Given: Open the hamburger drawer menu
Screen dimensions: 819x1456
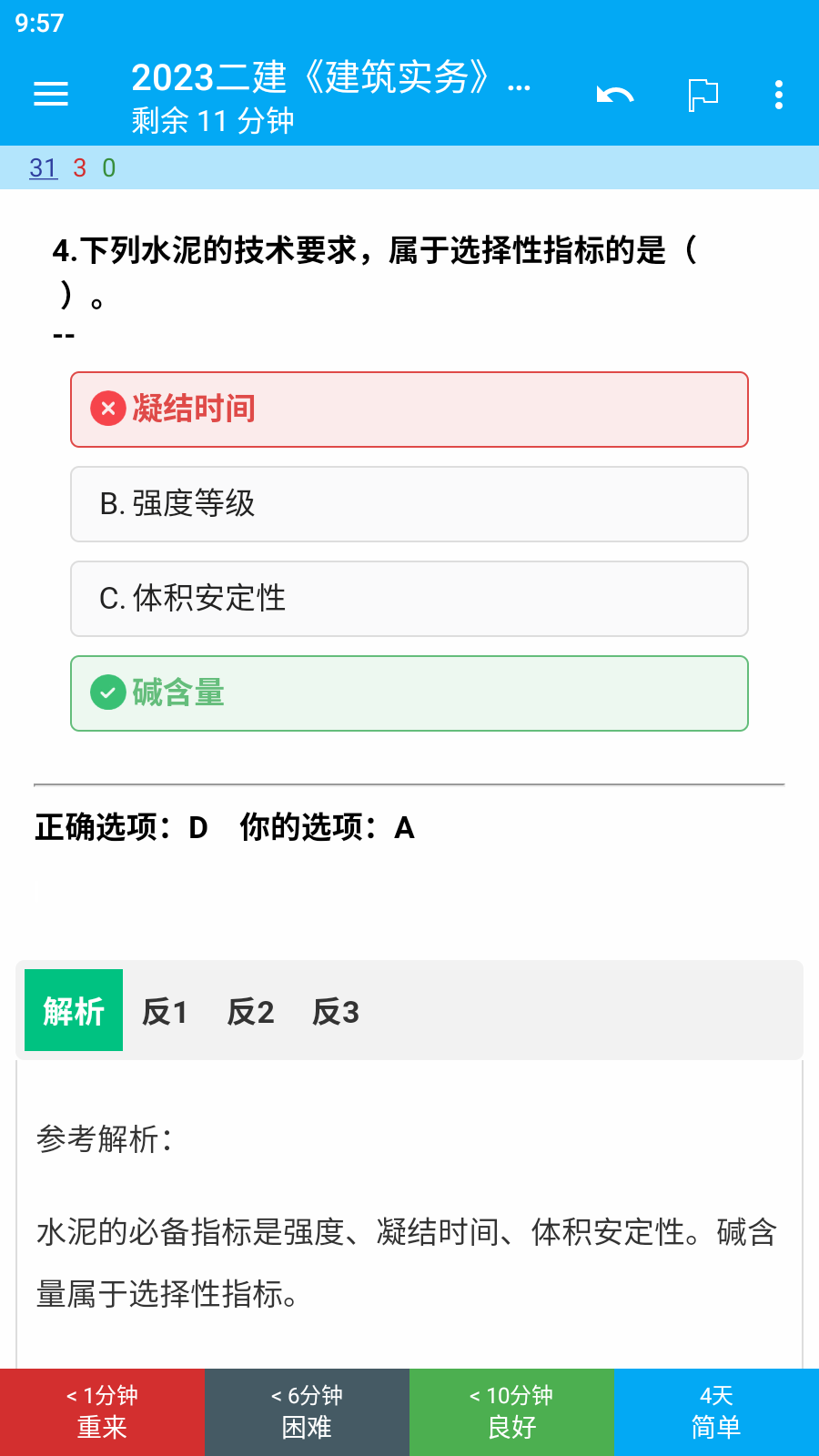Looking at the screenshot, I should (51, 94).
